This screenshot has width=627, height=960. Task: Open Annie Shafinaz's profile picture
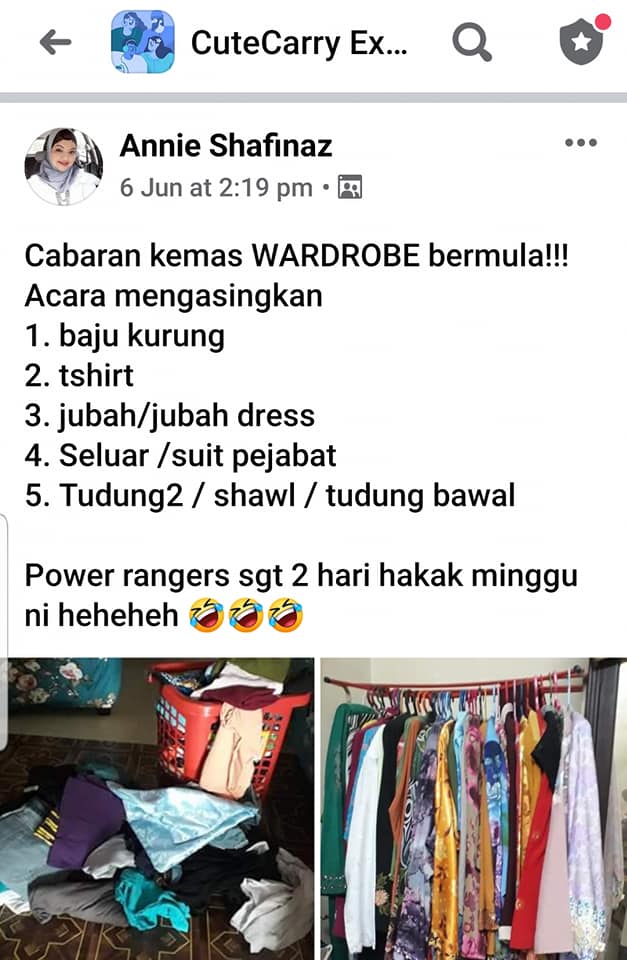point(63,166)
